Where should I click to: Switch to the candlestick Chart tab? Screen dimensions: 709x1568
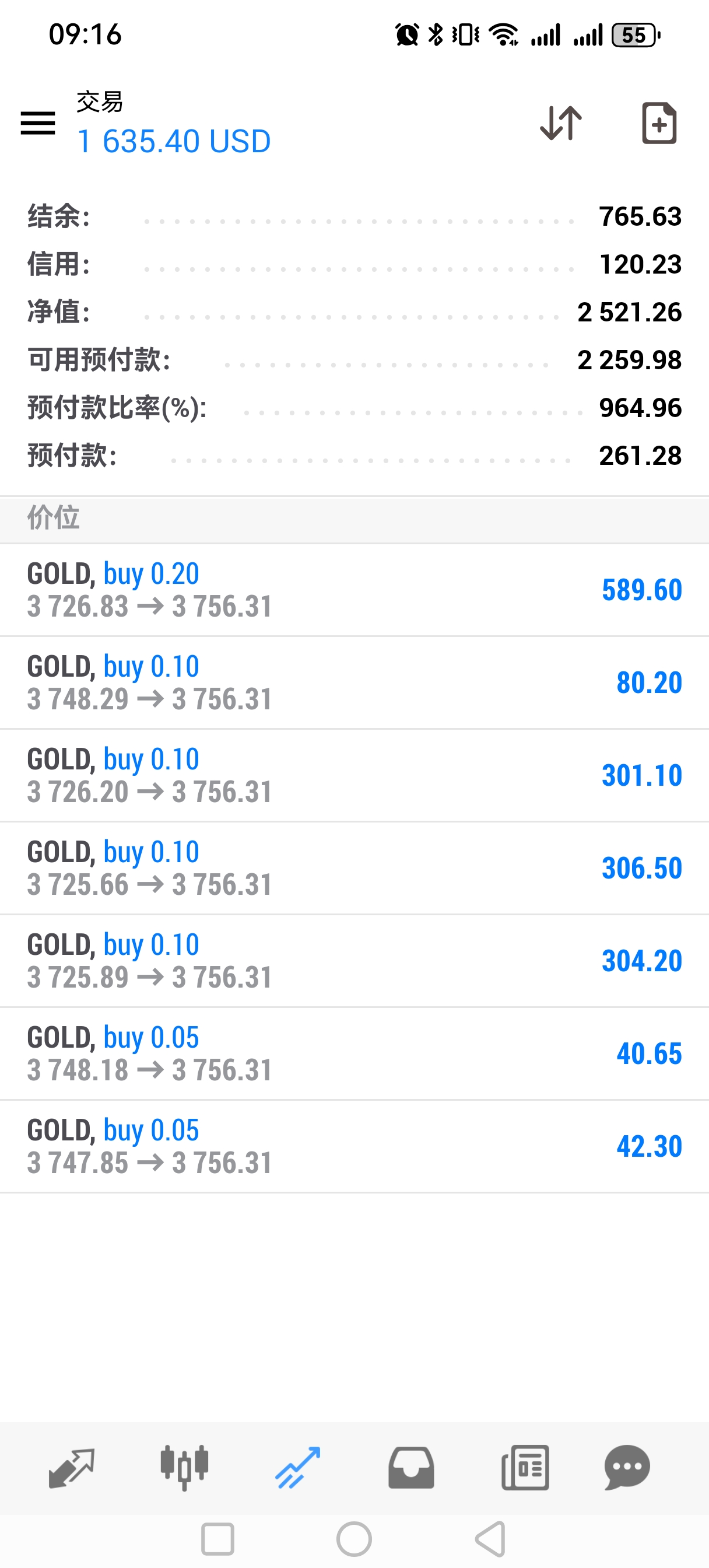[184, 1468]
